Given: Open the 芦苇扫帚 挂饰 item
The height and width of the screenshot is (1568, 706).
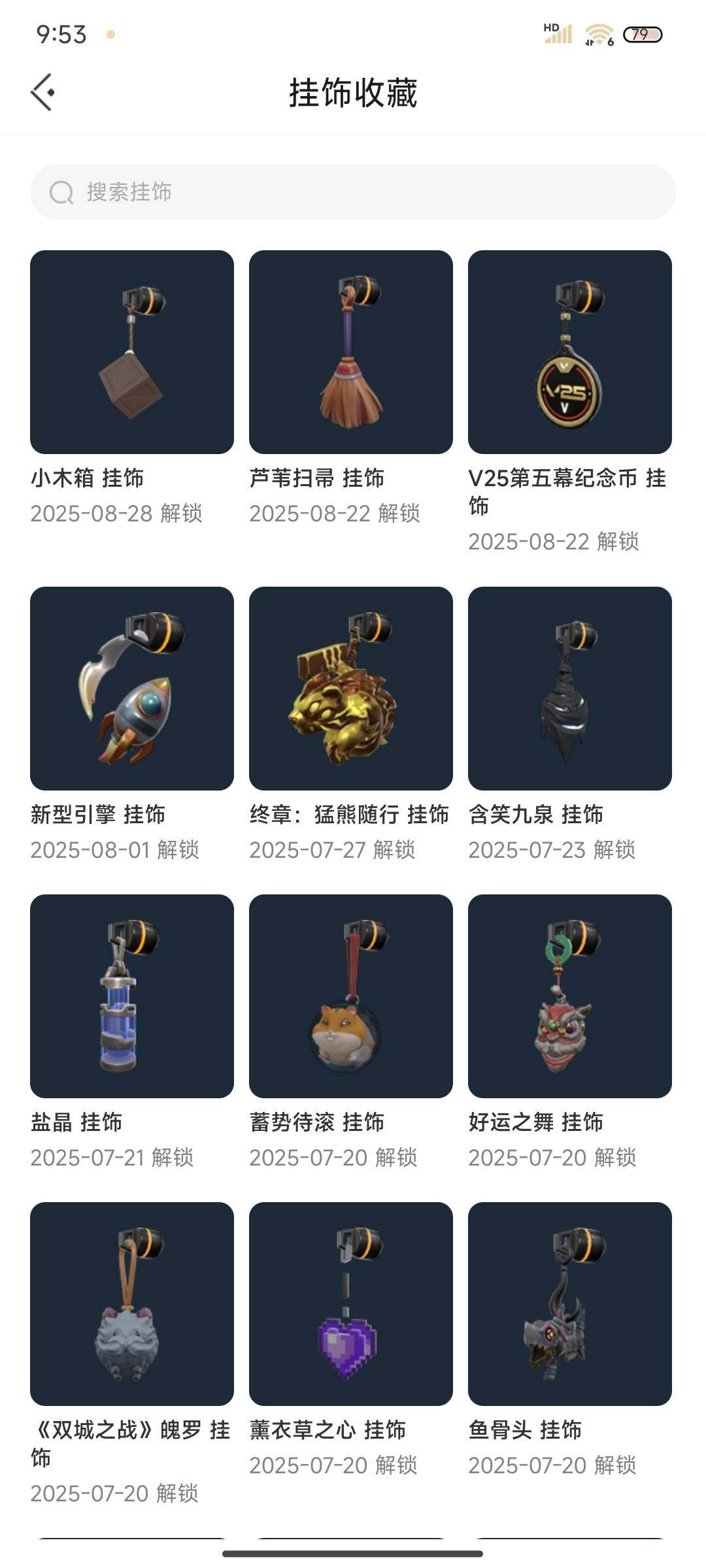Looking at the screenshot, I should (351, 352).
